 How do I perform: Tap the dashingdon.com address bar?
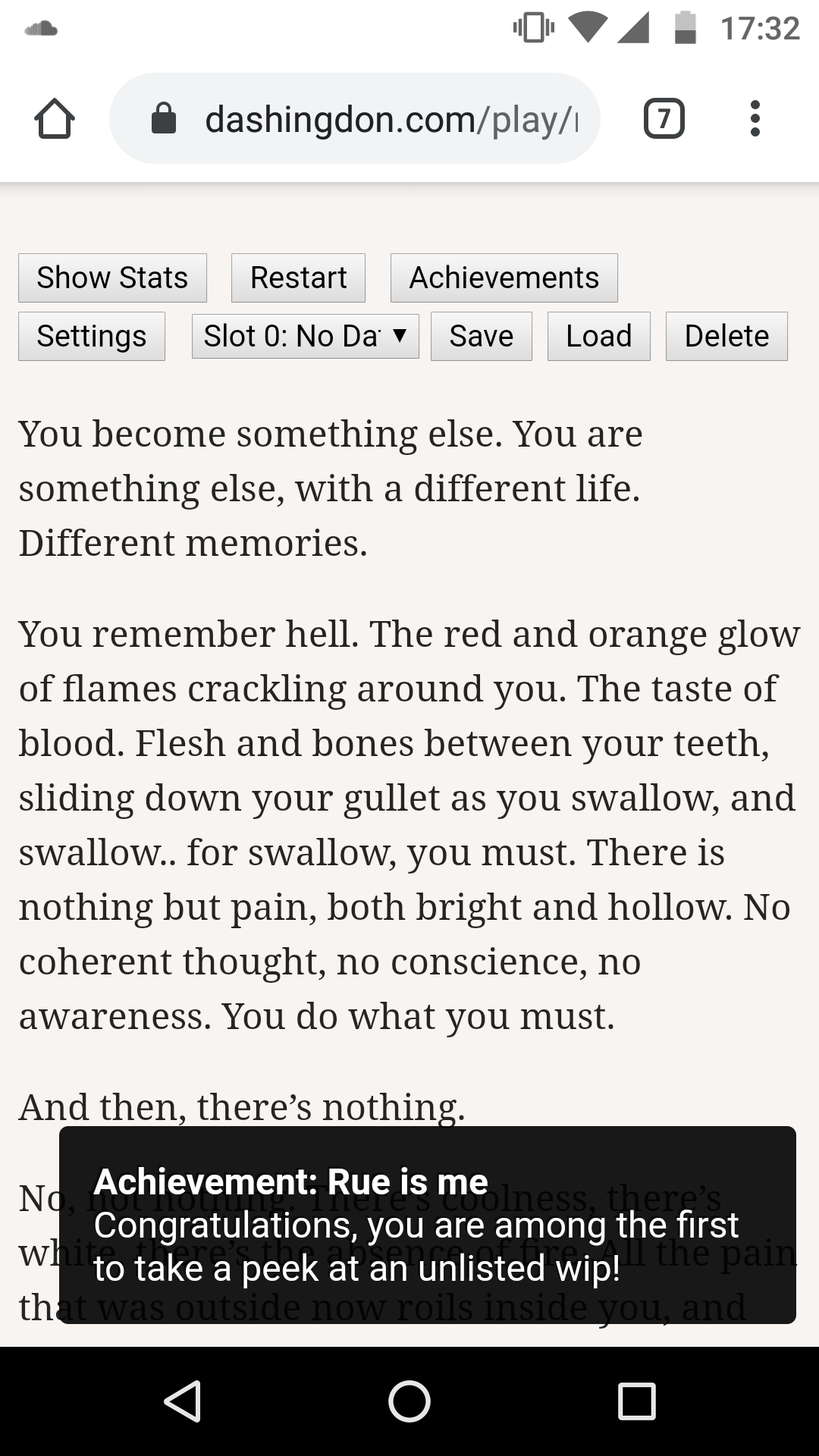click(x=355, y=118)
